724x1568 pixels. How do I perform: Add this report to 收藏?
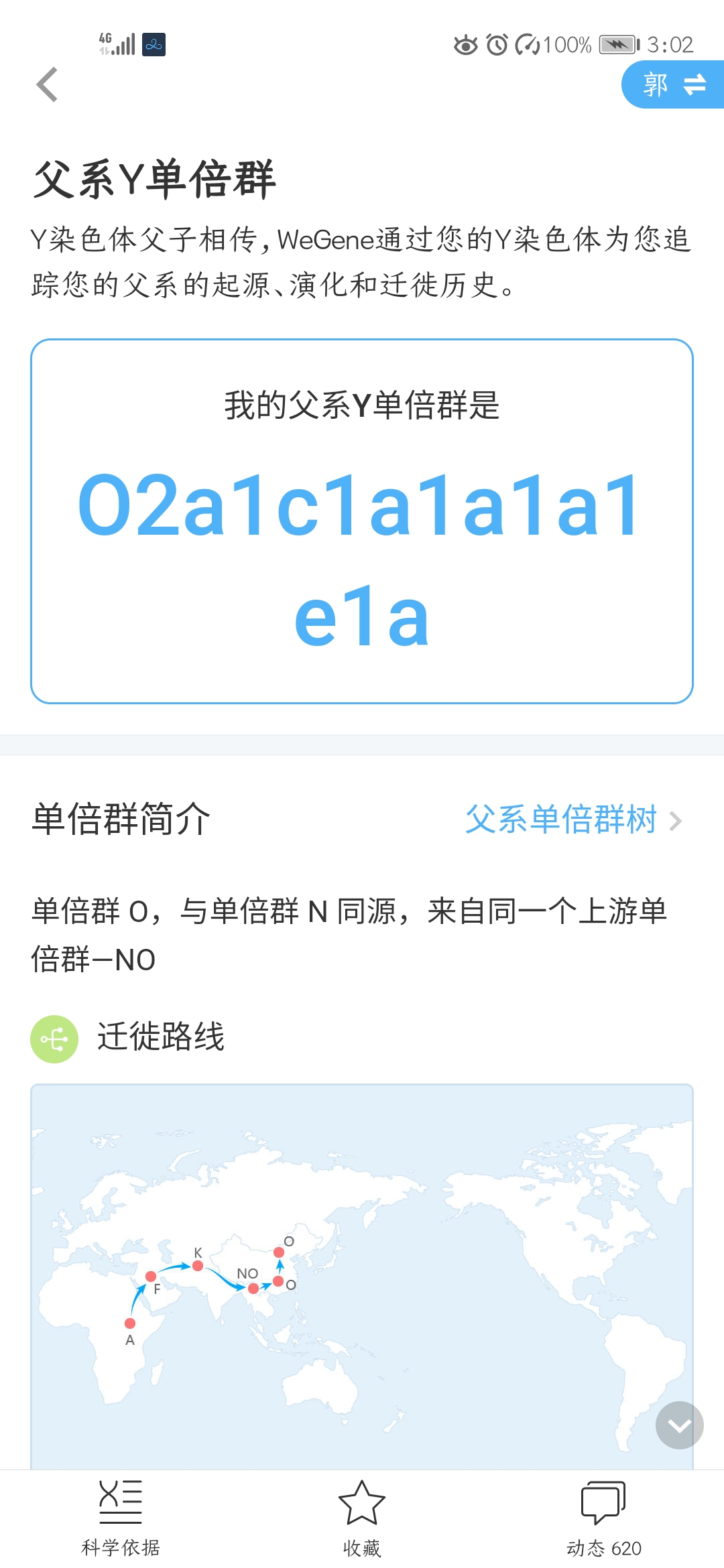point(362,1518)
